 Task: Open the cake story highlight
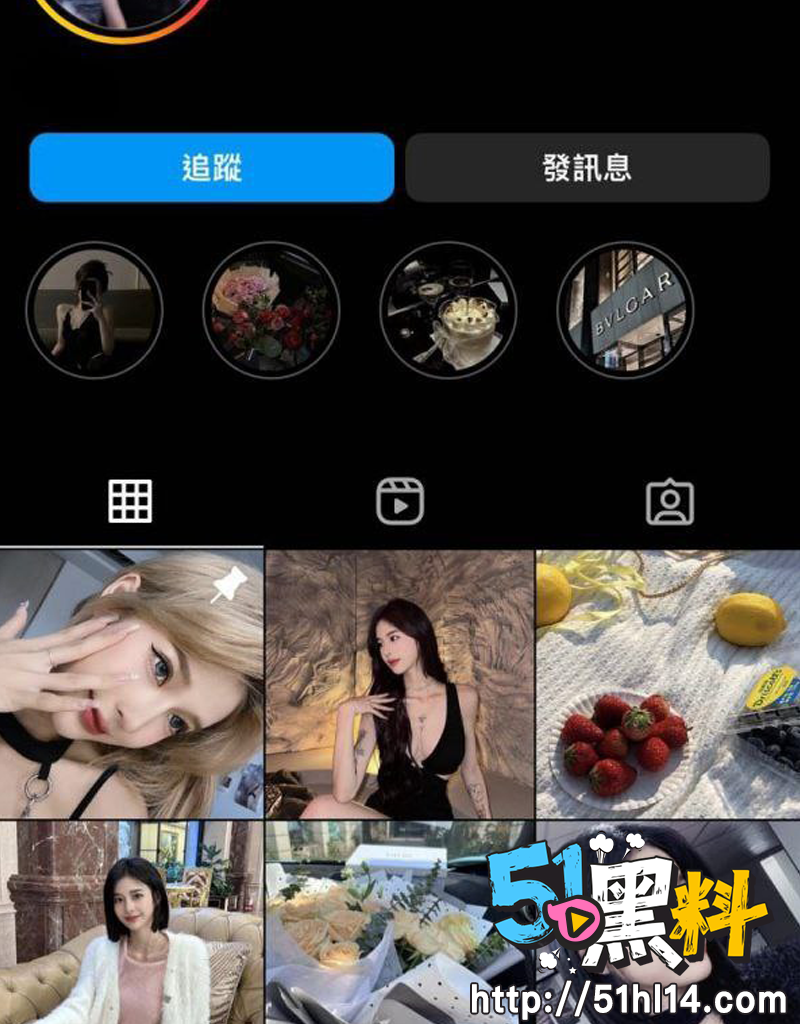(x=448, y=310)
